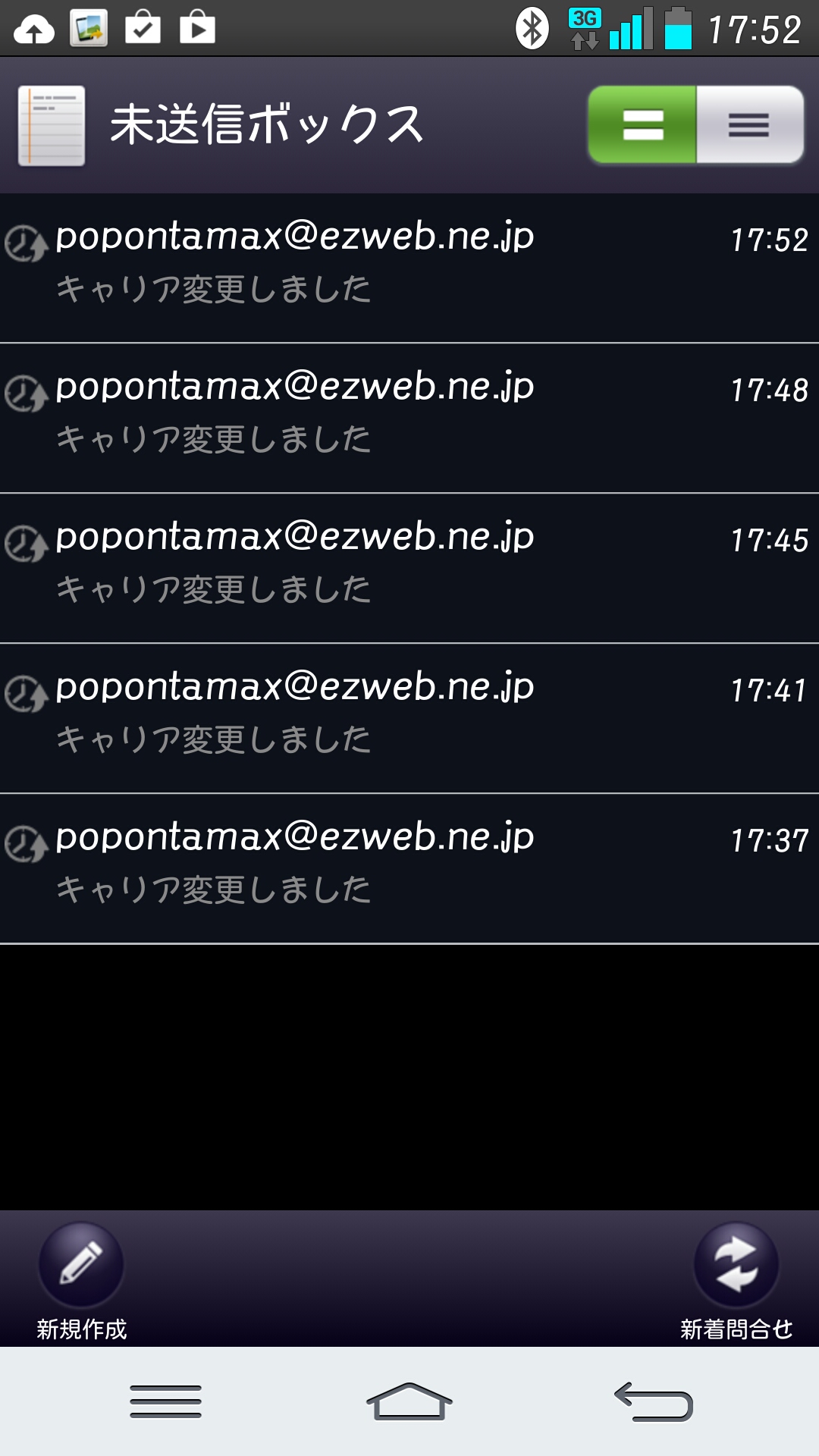Open the unsent mail from 17:37
The width and height of the screenshot is (819, 1456).
409,866
